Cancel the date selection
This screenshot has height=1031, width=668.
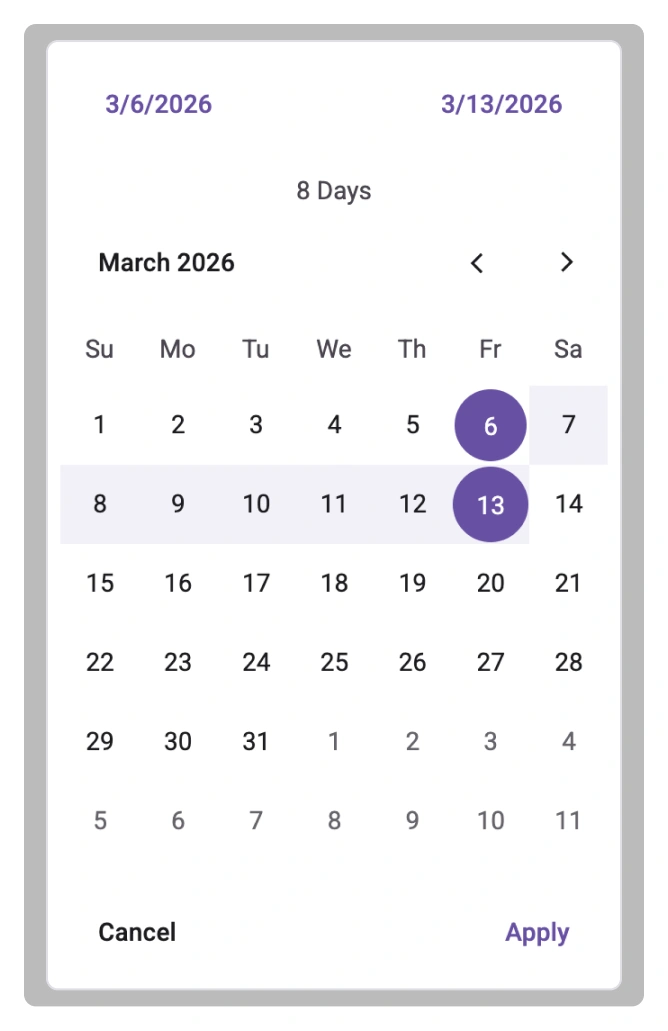(137, 932)
